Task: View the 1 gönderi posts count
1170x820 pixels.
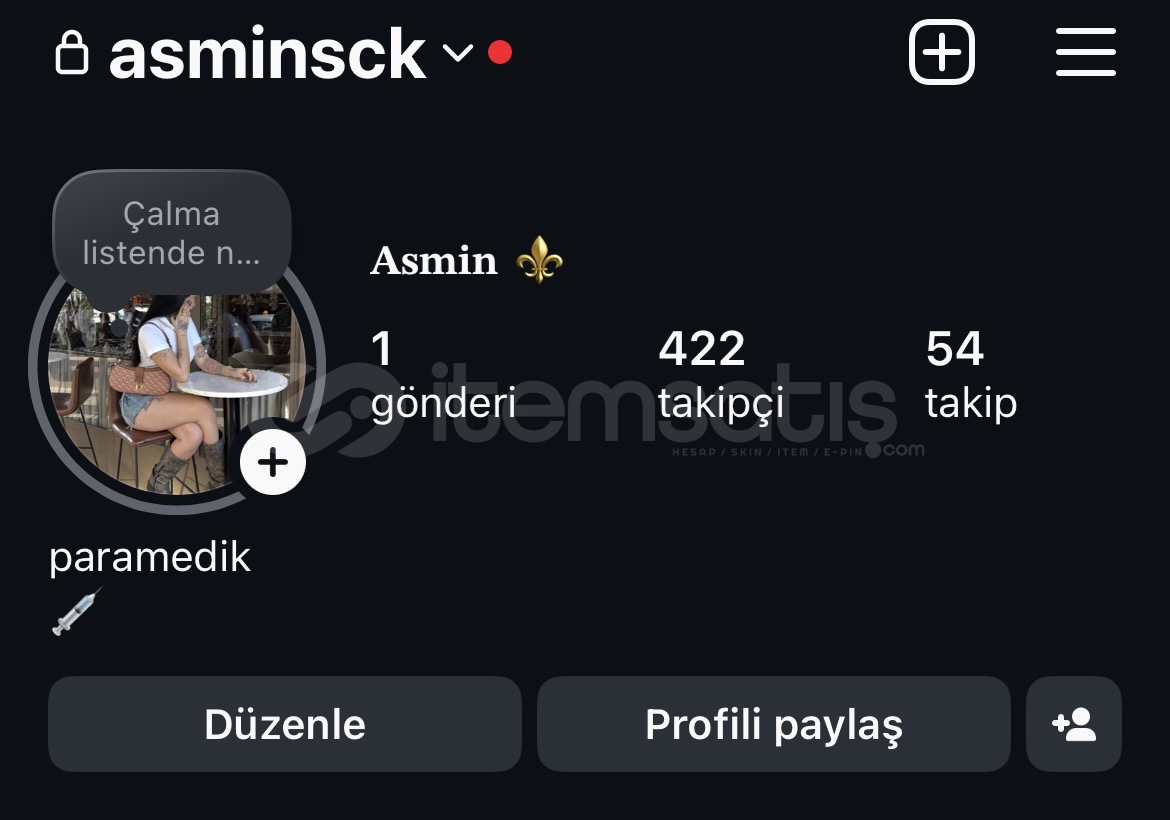Action: click(x=442, y=375)
